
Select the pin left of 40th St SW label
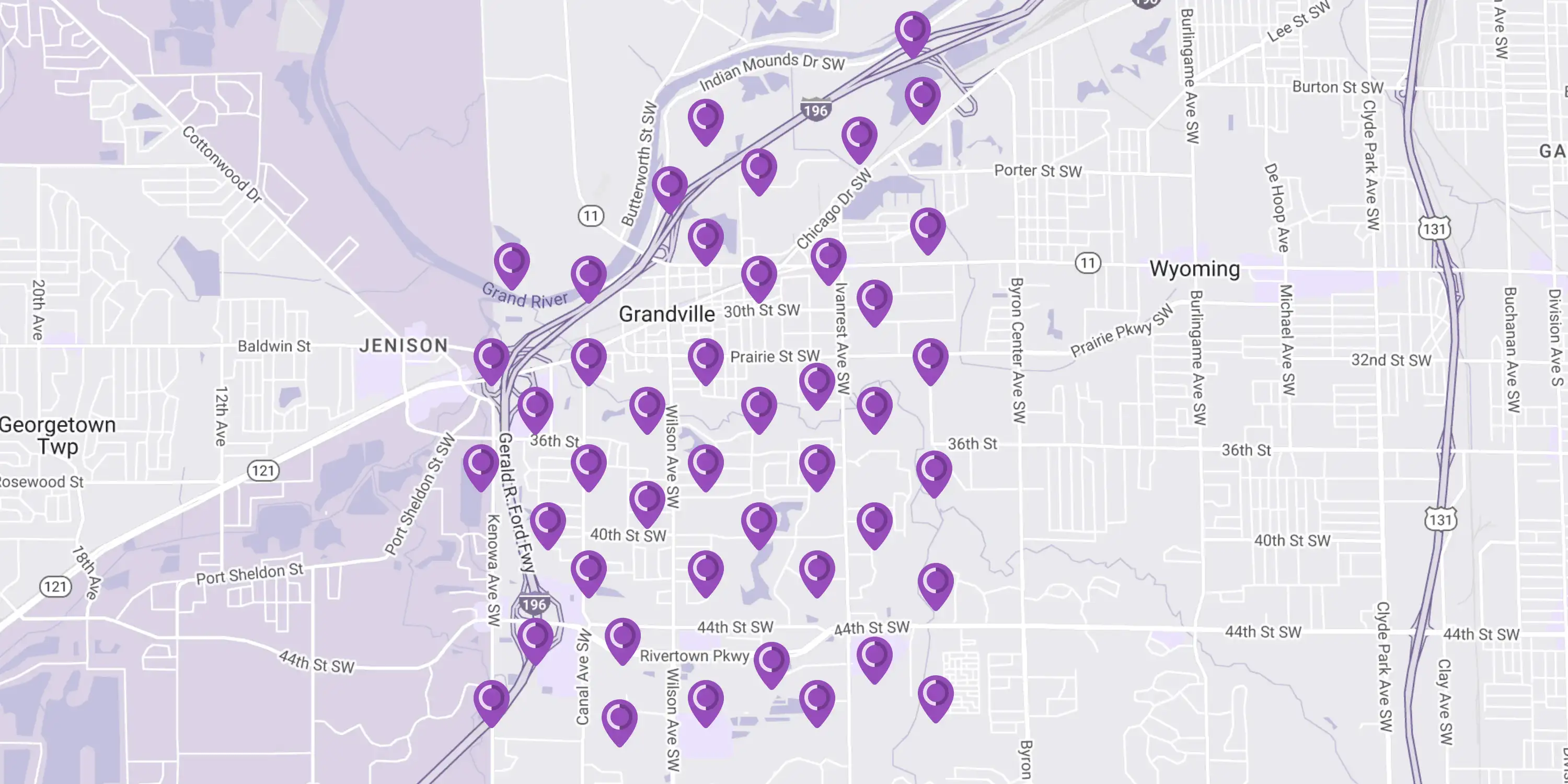(548, 522)
